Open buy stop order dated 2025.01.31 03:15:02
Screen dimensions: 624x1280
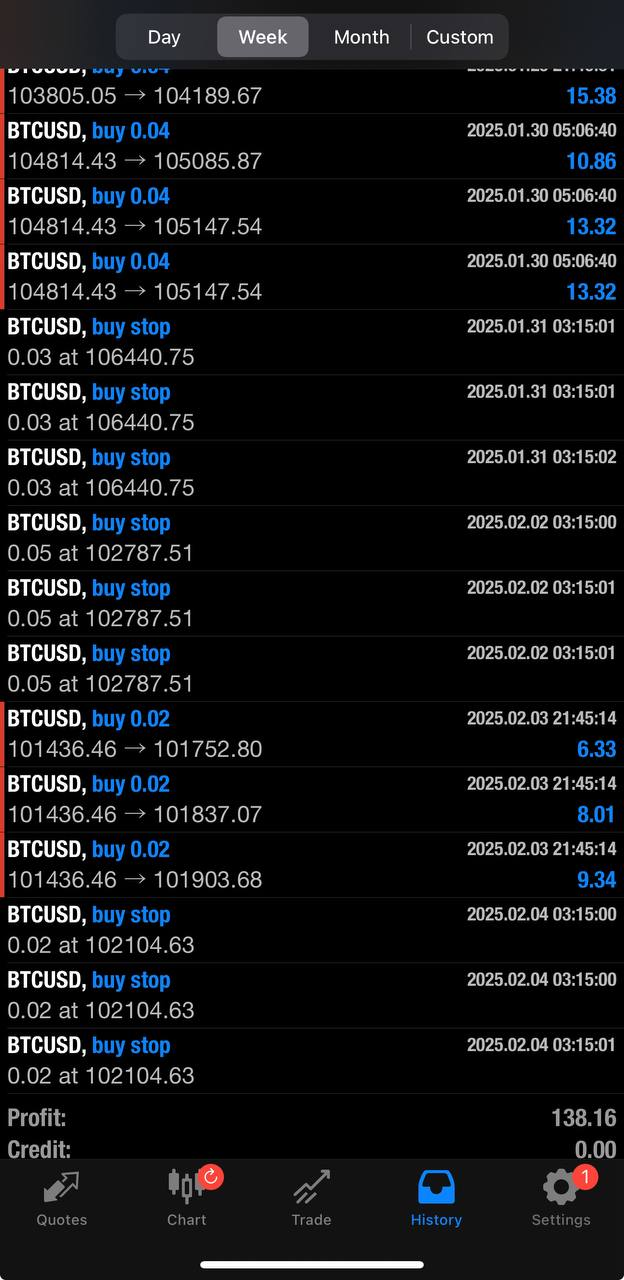click(x=312, y=473)
